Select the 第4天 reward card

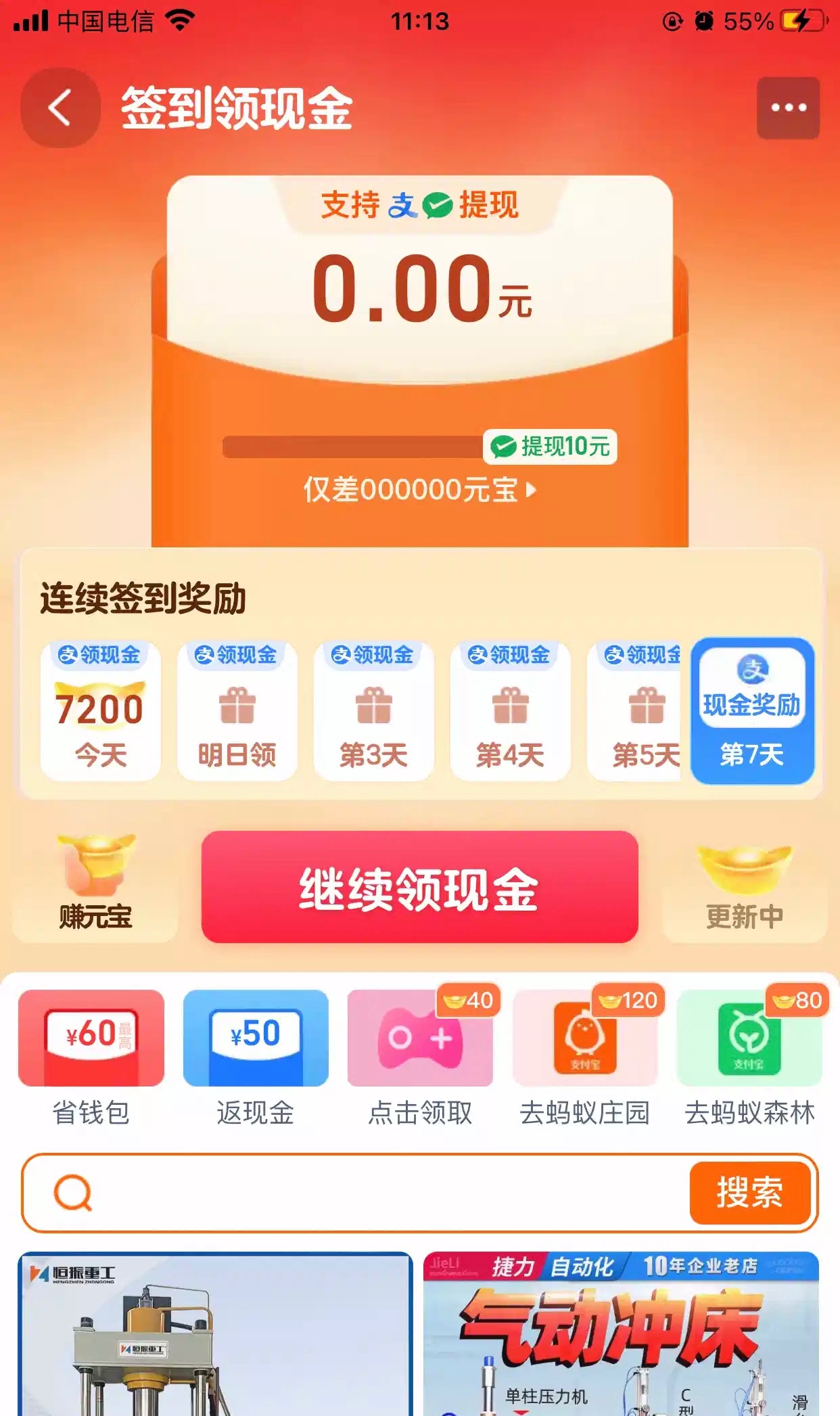point(510,712)
